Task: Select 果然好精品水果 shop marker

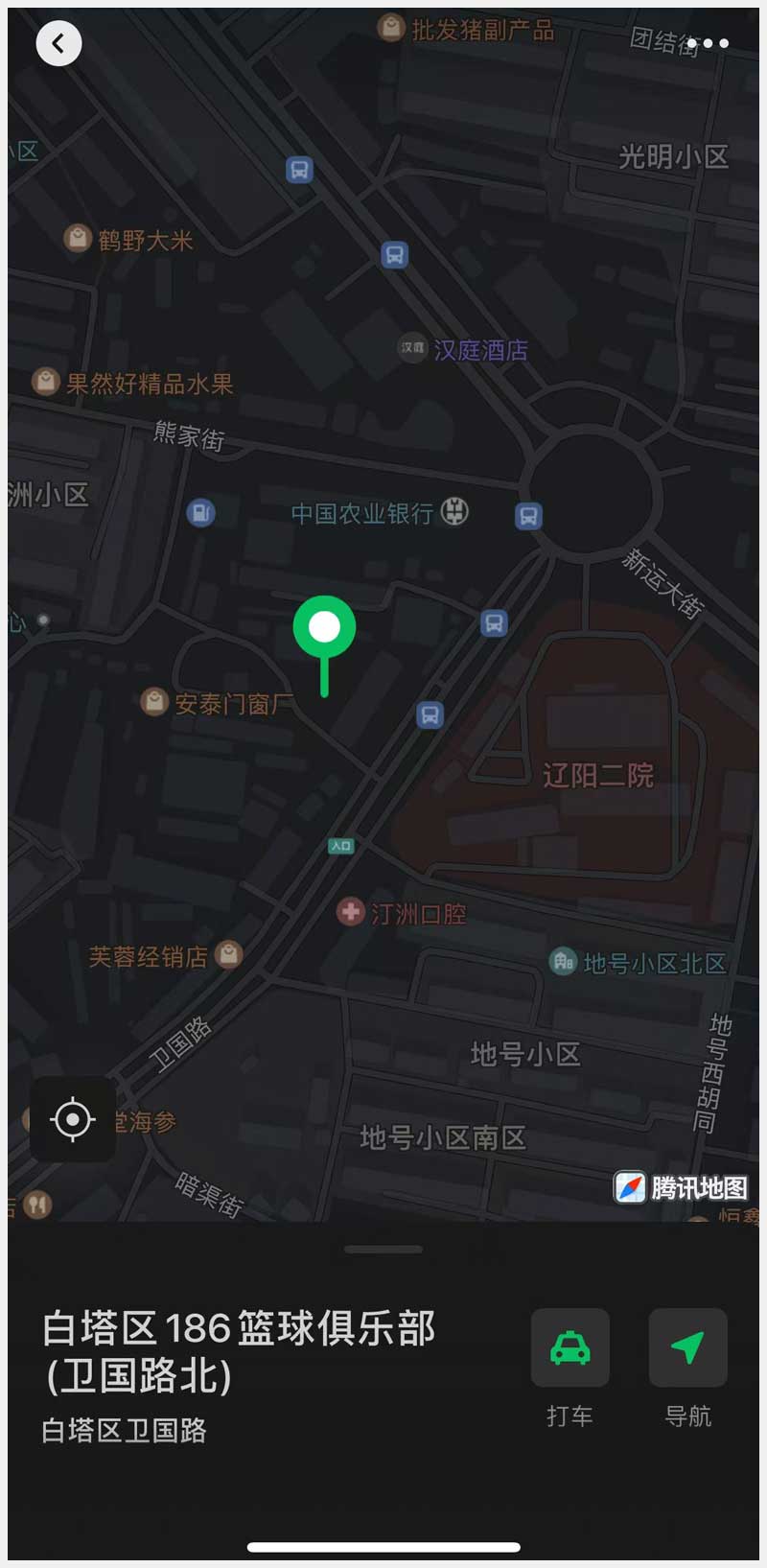Action: 46,383
